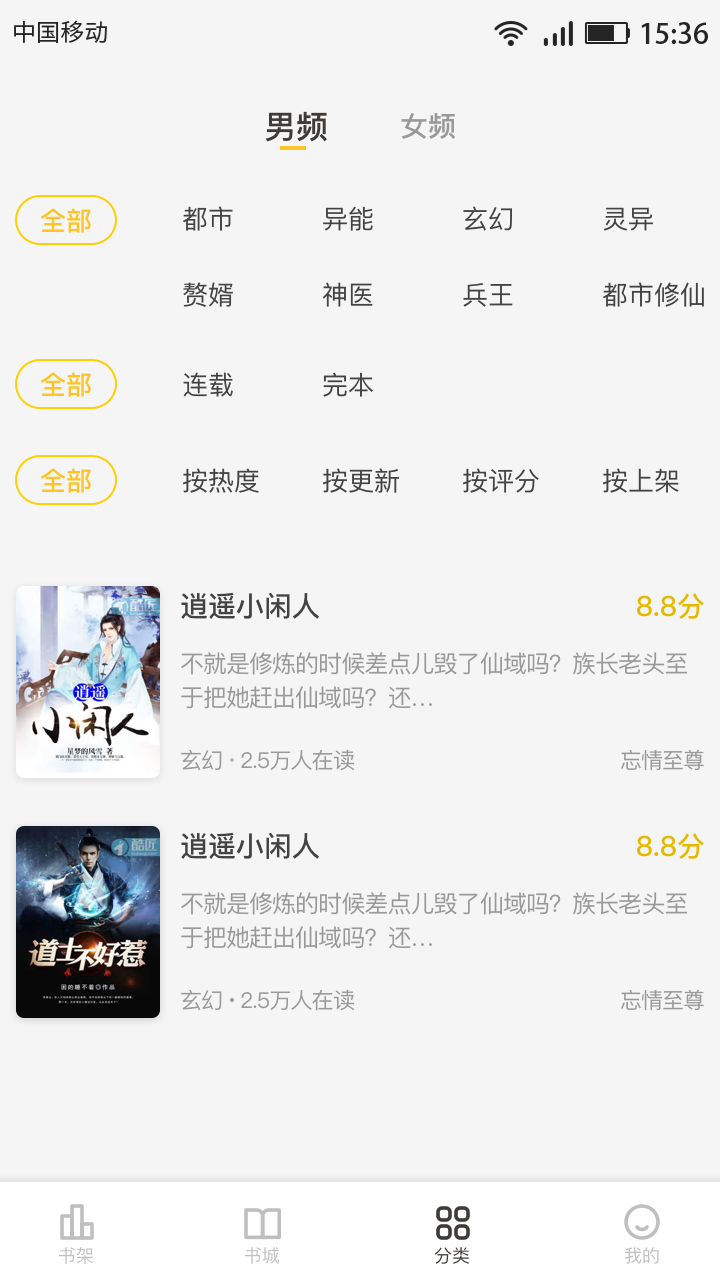Tap author name 忘情至尊 on first book
Screen dimensions: 720x1280
[x=663, y=761]
